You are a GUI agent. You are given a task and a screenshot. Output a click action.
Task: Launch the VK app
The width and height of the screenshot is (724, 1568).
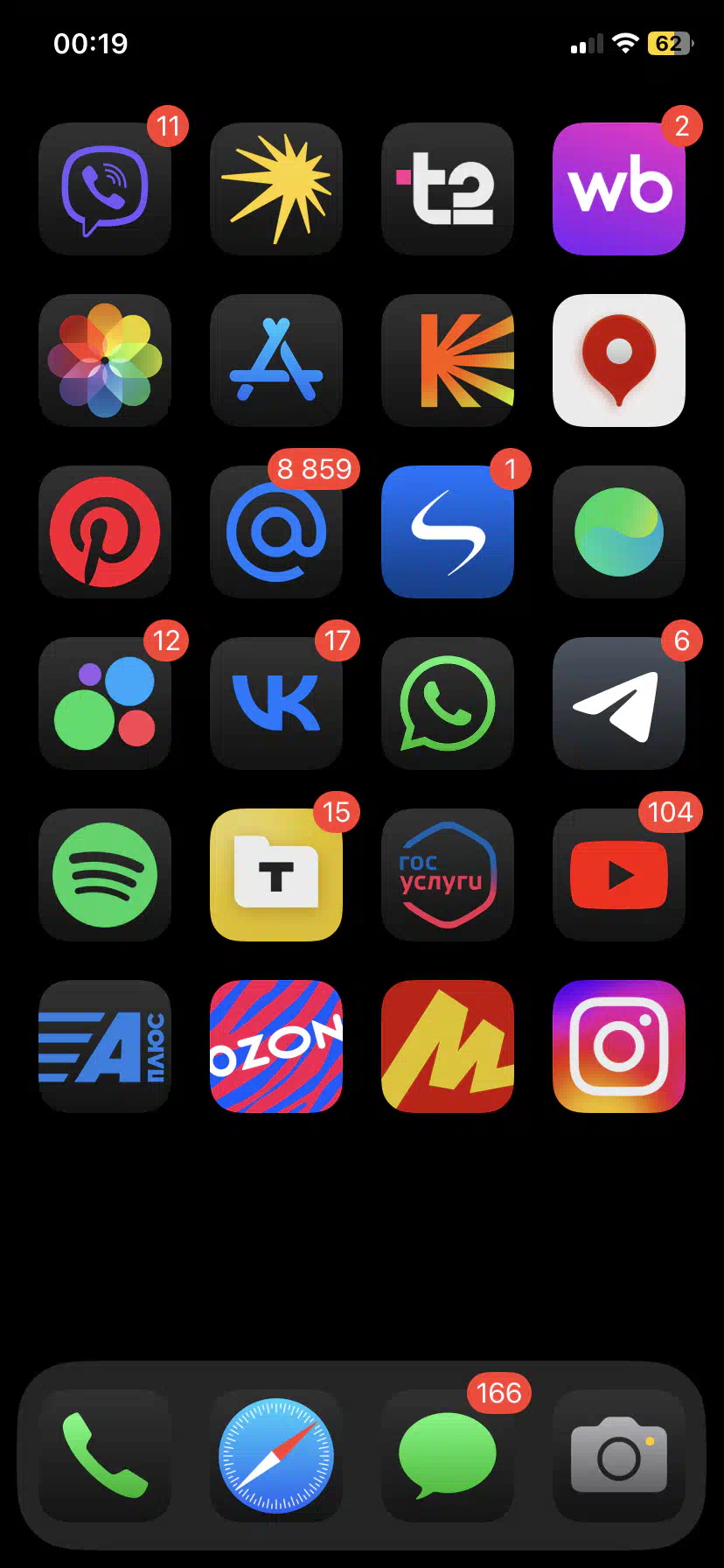[276, 703]
